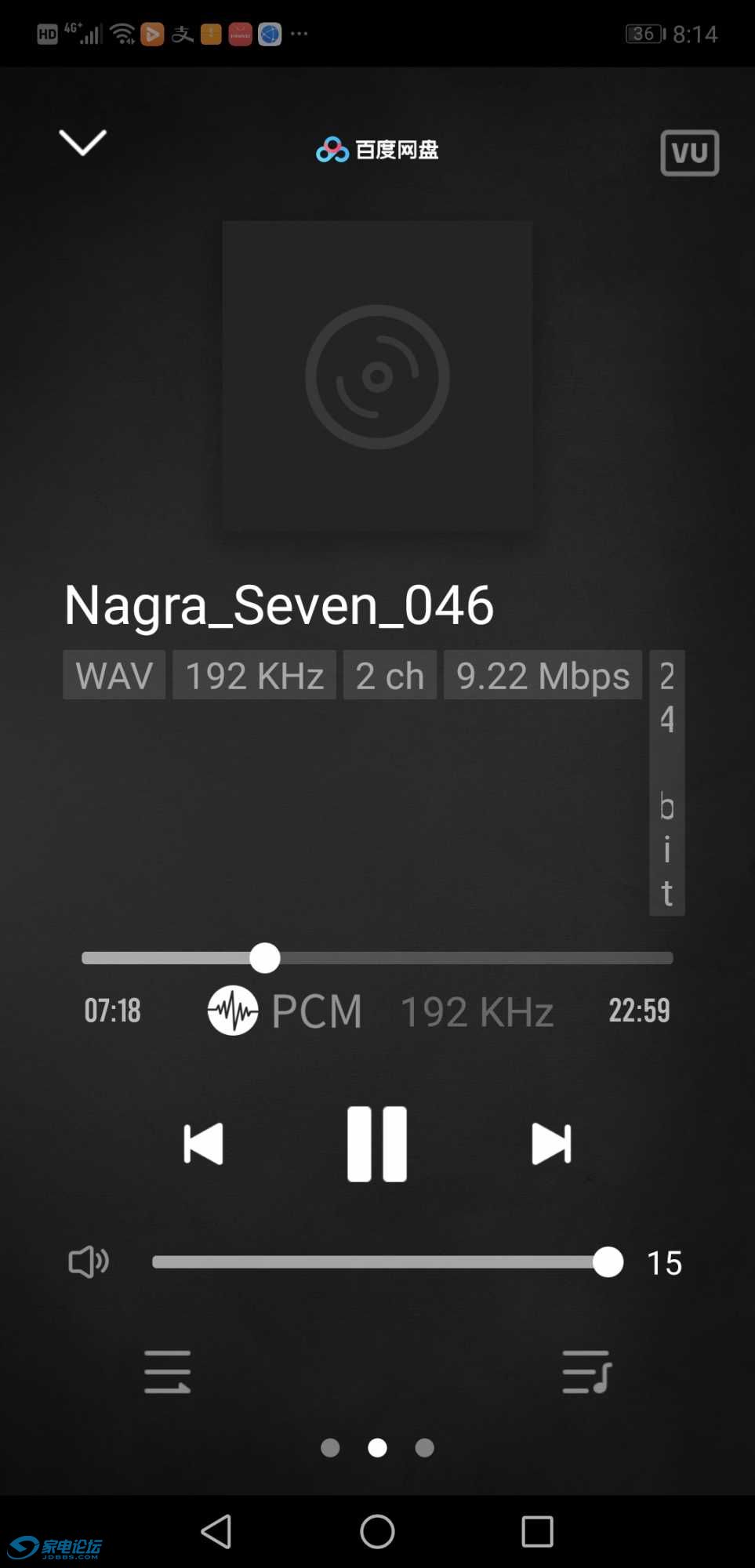This screenshot has height=1568, width=755.
Task: Tap the PCM waveform icon
Action: (233, 1011)
